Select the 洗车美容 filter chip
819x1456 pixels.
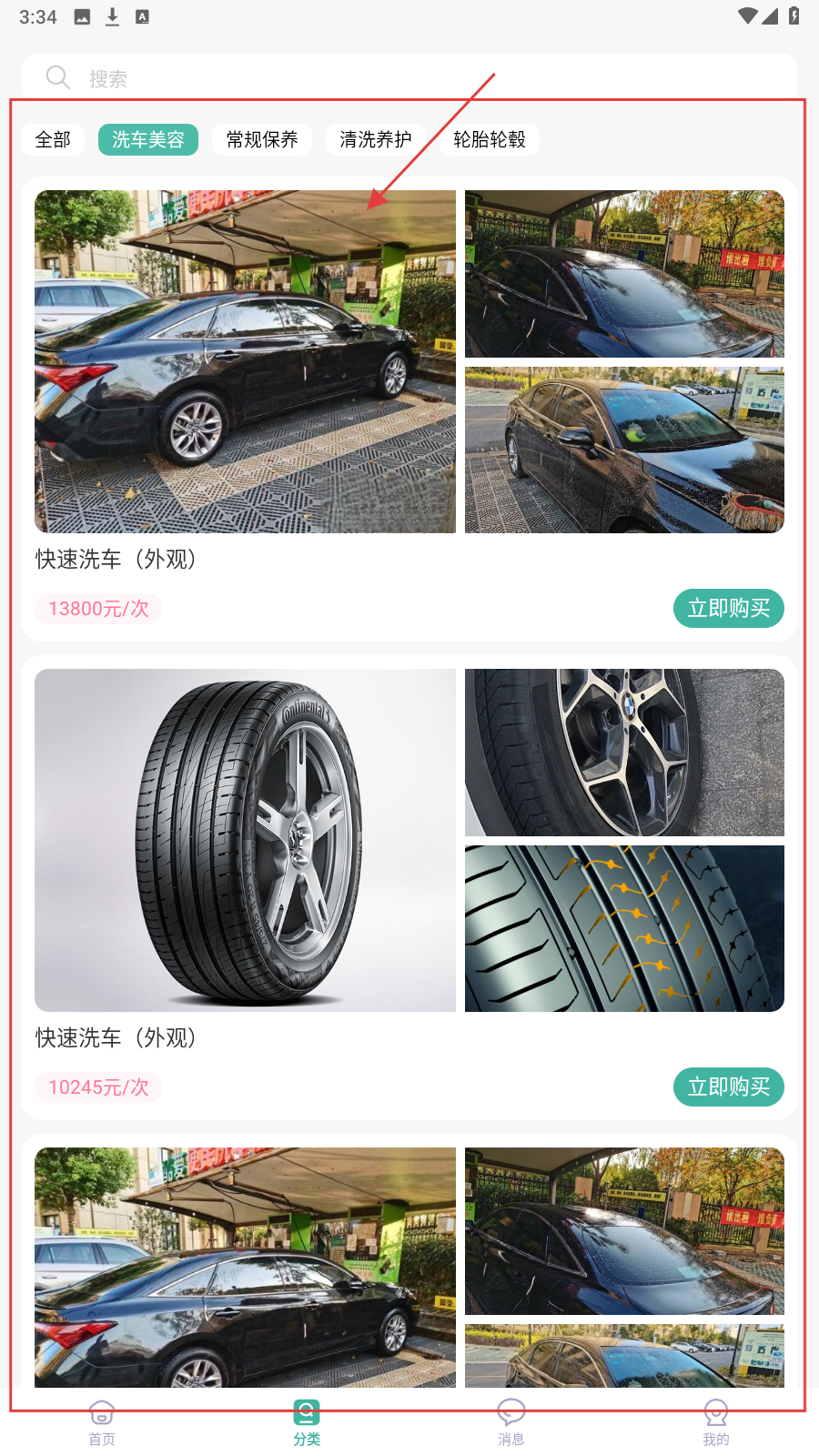point(148,139)
